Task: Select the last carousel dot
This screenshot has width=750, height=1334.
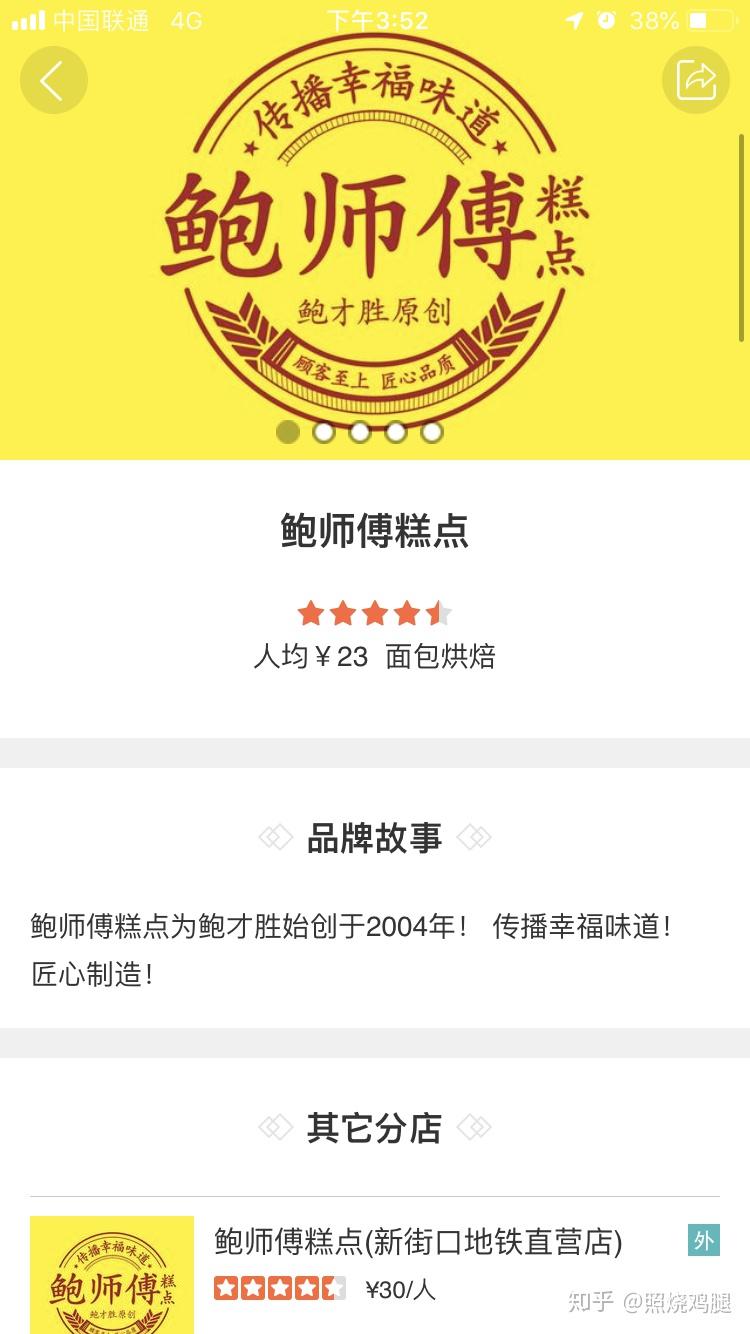Action: coord(432,432)
